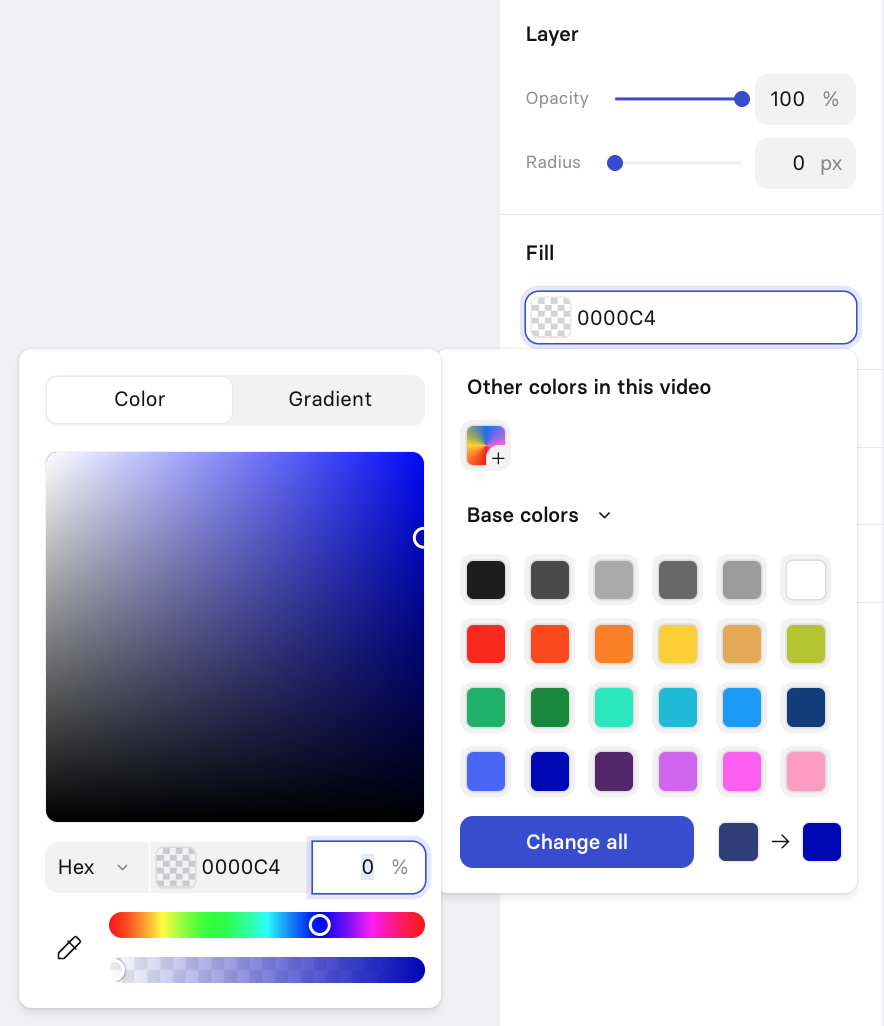884x1026 pixels.
Task: Open the Hex format dropdown
Action: click(x=94, y=867)
